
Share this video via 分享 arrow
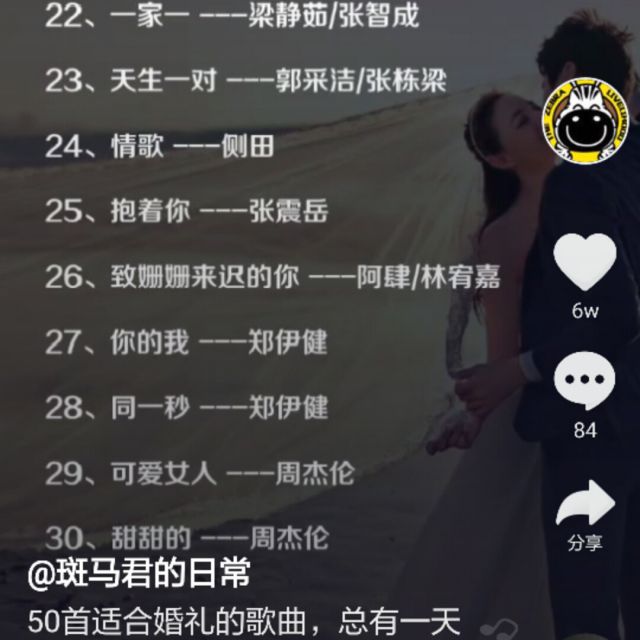point(585,503)
